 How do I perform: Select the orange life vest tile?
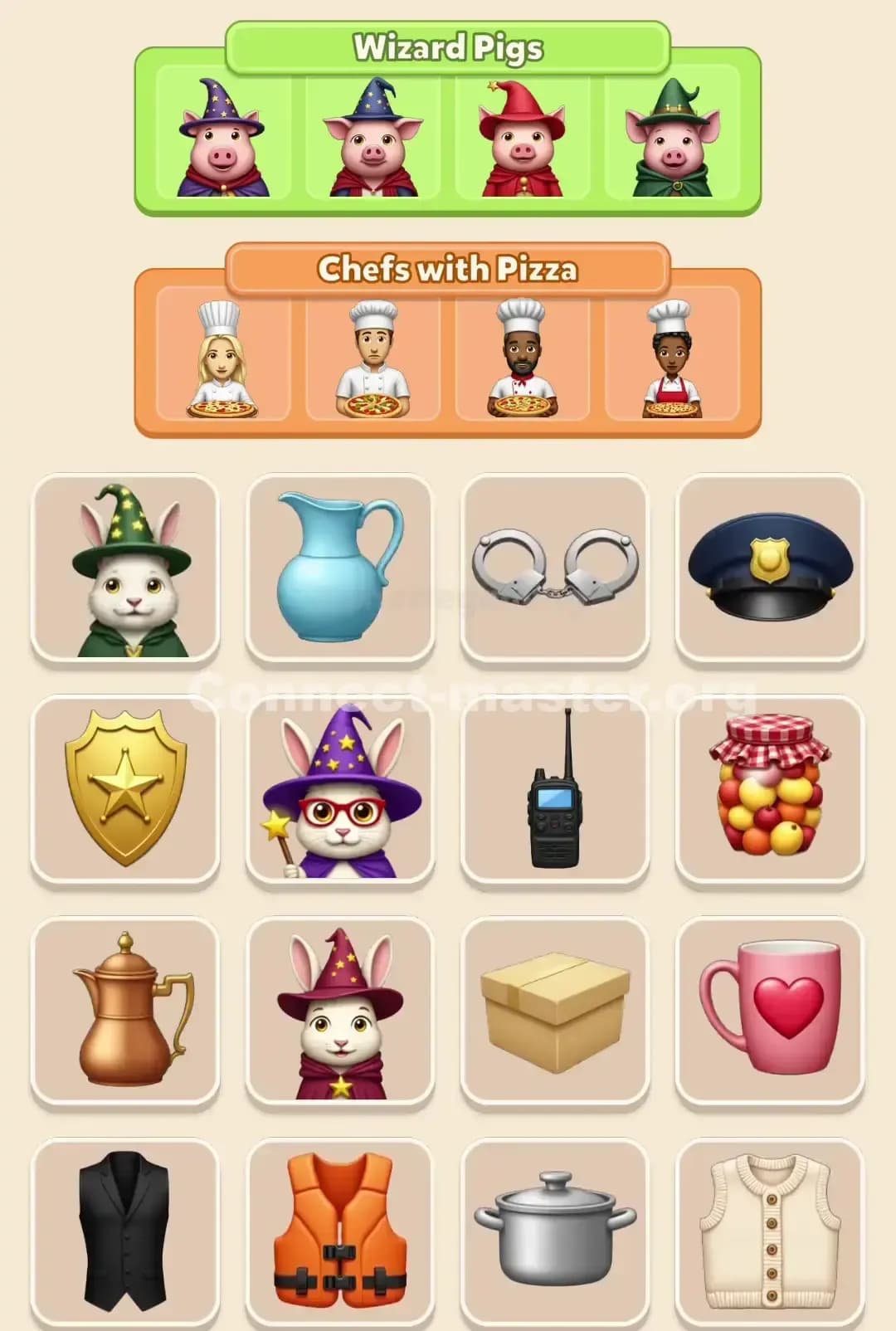coord(339,1231)
